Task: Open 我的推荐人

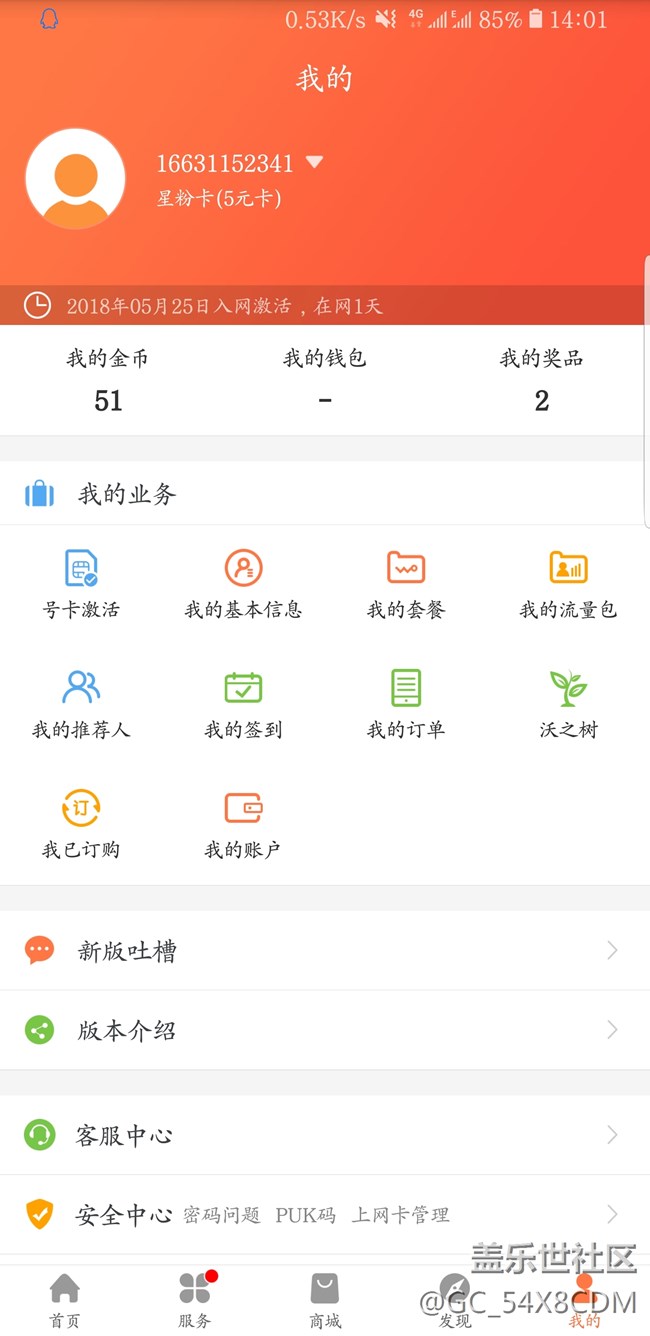Action: click(x=81, y=703)
